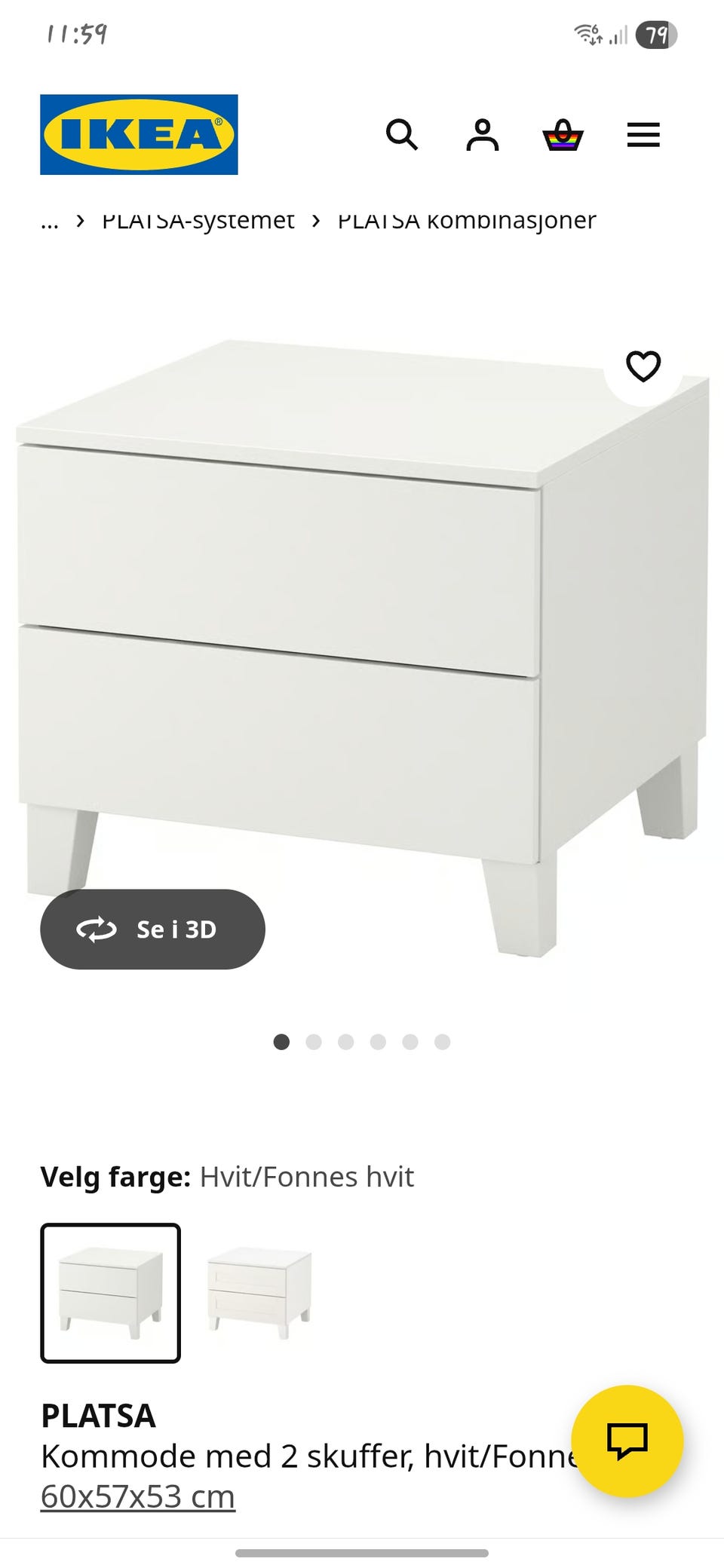Open the PLATSA-systemet breadcrumb

click(x=198, y=221)
